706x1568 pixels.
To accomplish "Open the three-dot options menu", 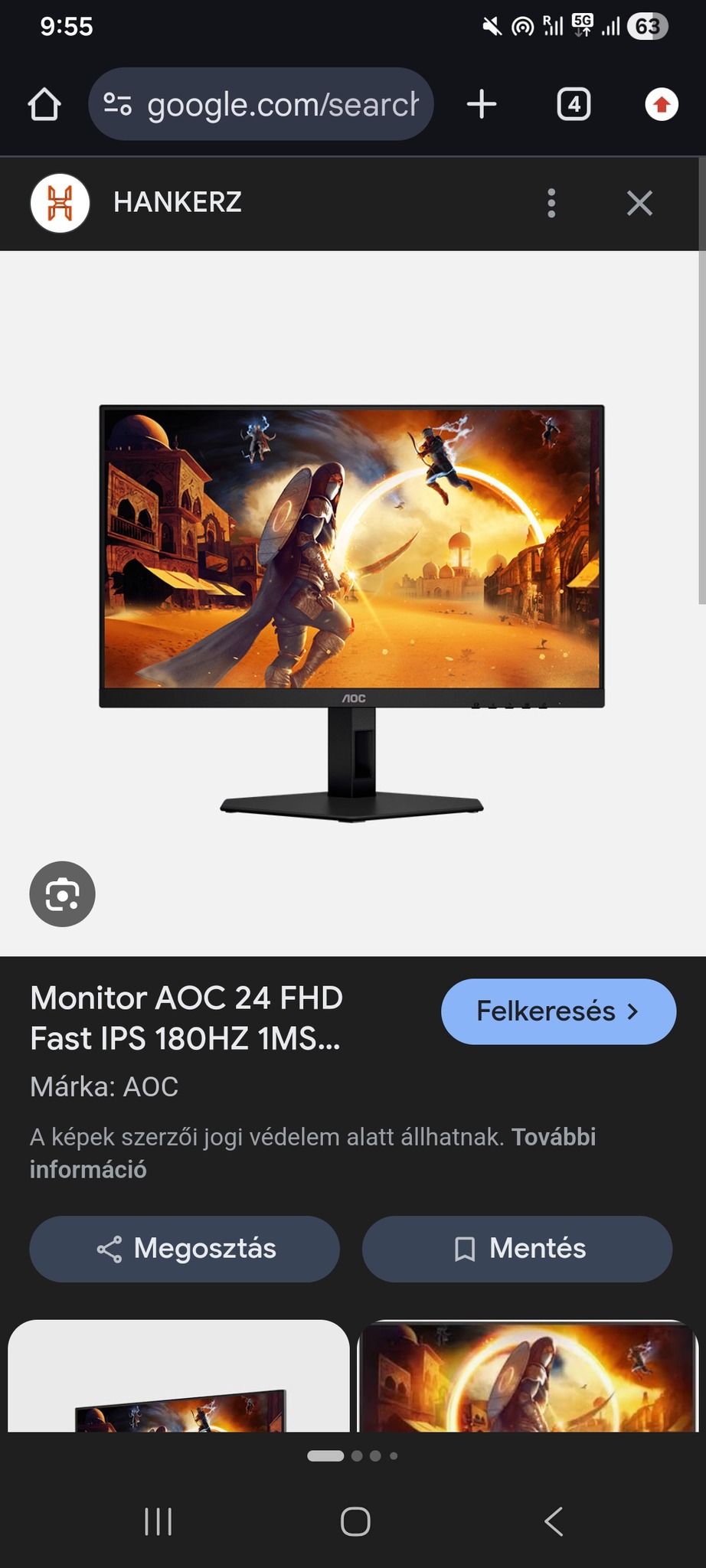I will pos(551,203).
